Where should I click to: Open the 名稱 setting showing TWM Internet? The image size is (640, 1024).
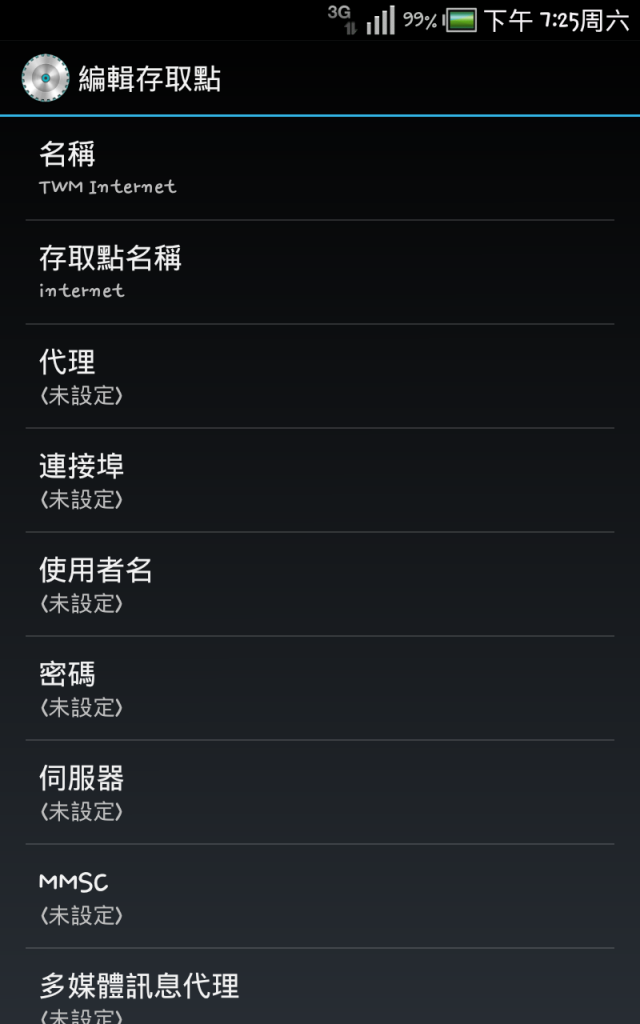point(320,168)
